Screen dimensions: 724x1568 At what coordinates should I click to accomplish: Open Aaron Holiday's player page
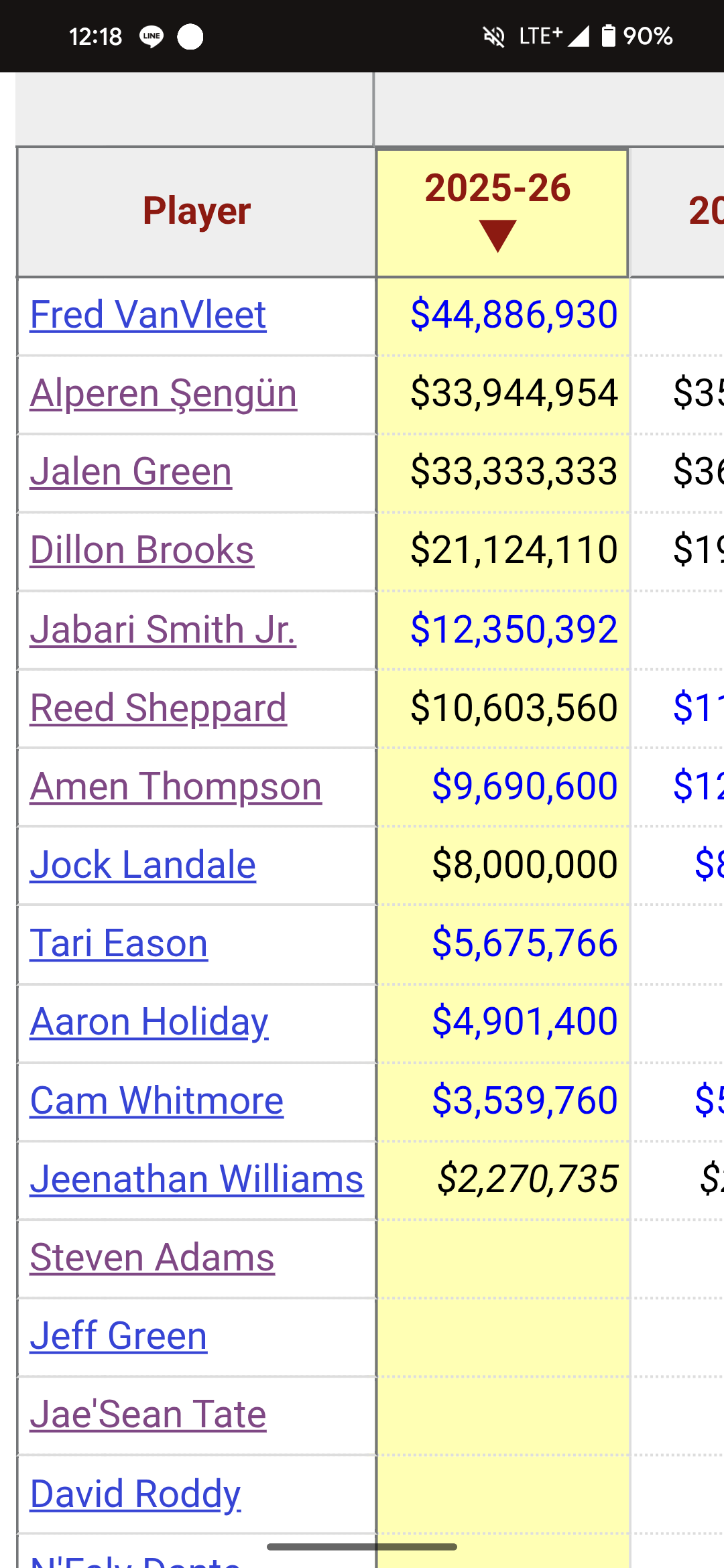[149, 1023]
